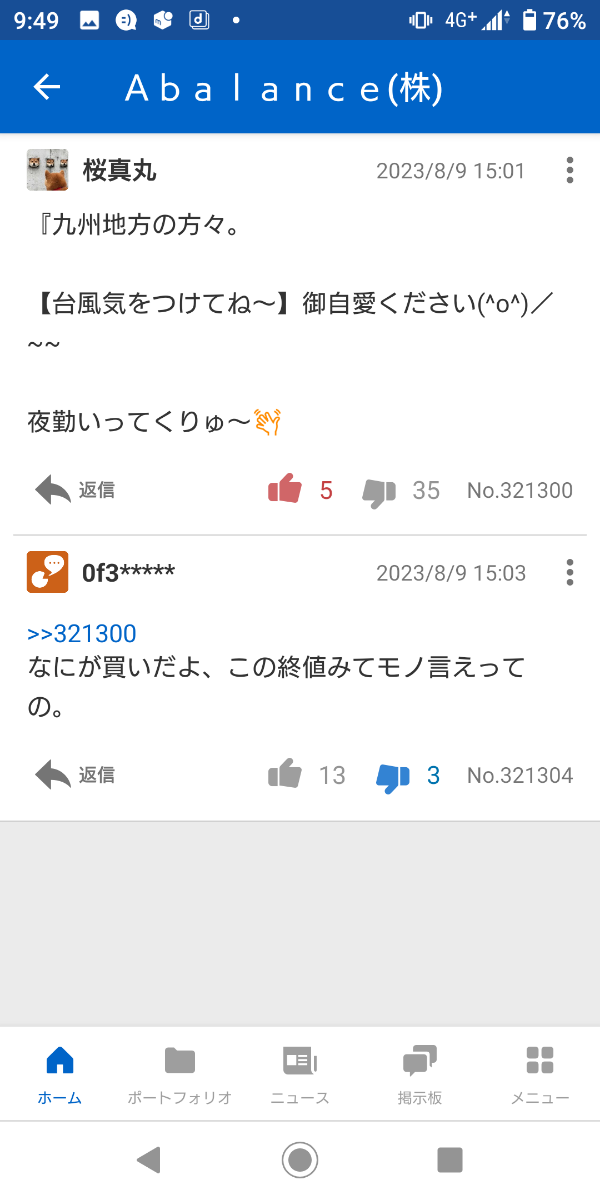Open overflow menu on 桜真丸's post
The width and height of the screenshot is (600, 1200).
click(569, 171)
